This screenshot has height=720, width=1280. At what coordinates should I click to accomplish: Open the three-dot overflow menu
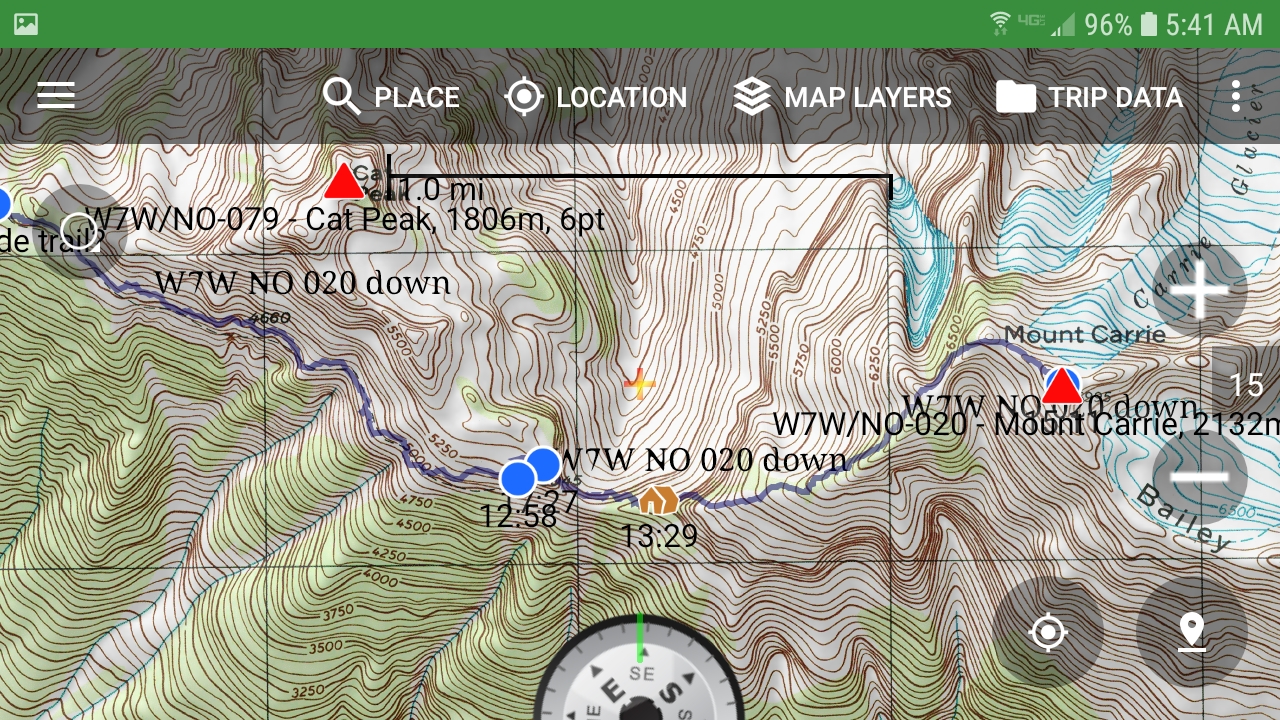(x=1236, y=96)
